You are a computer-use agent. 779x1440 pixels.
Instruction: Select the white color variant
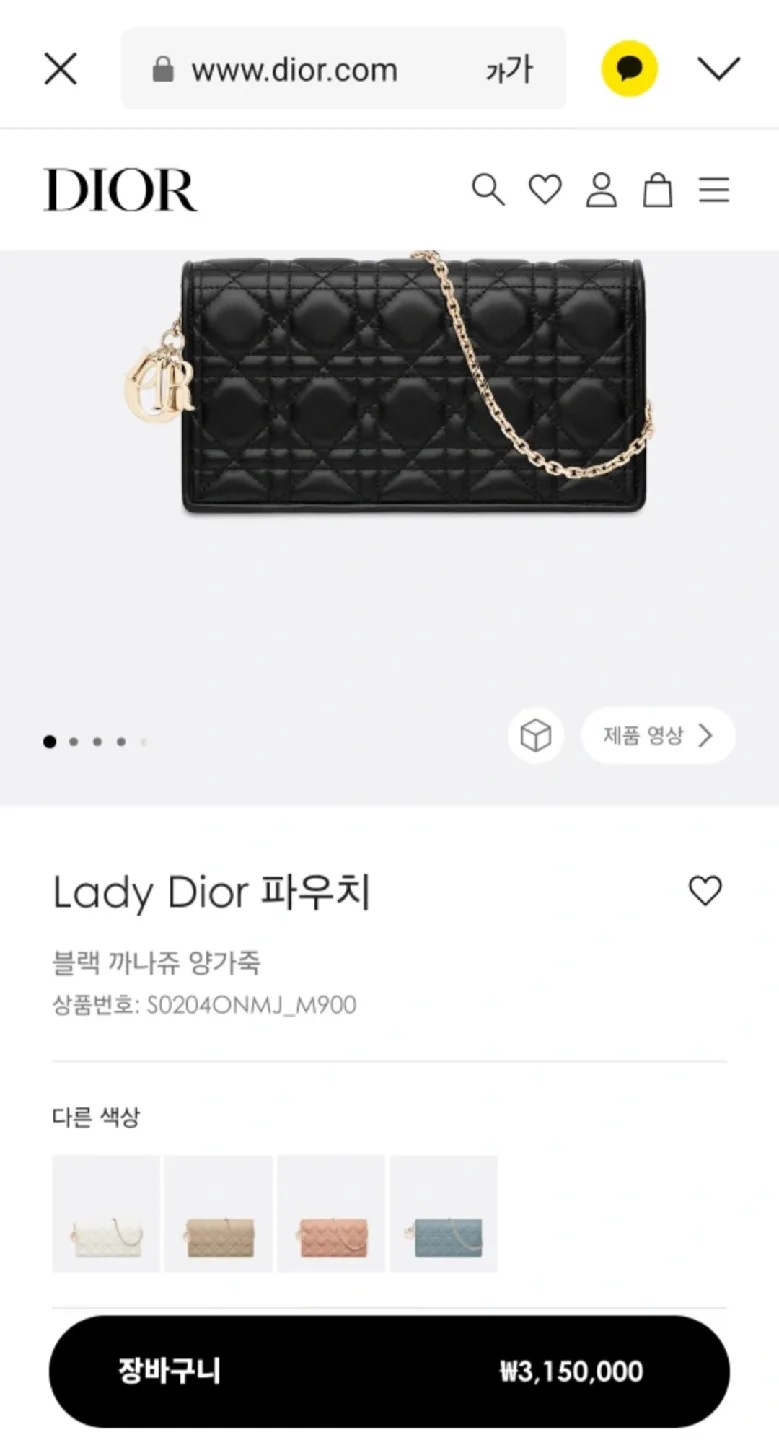click(106, 1214)
